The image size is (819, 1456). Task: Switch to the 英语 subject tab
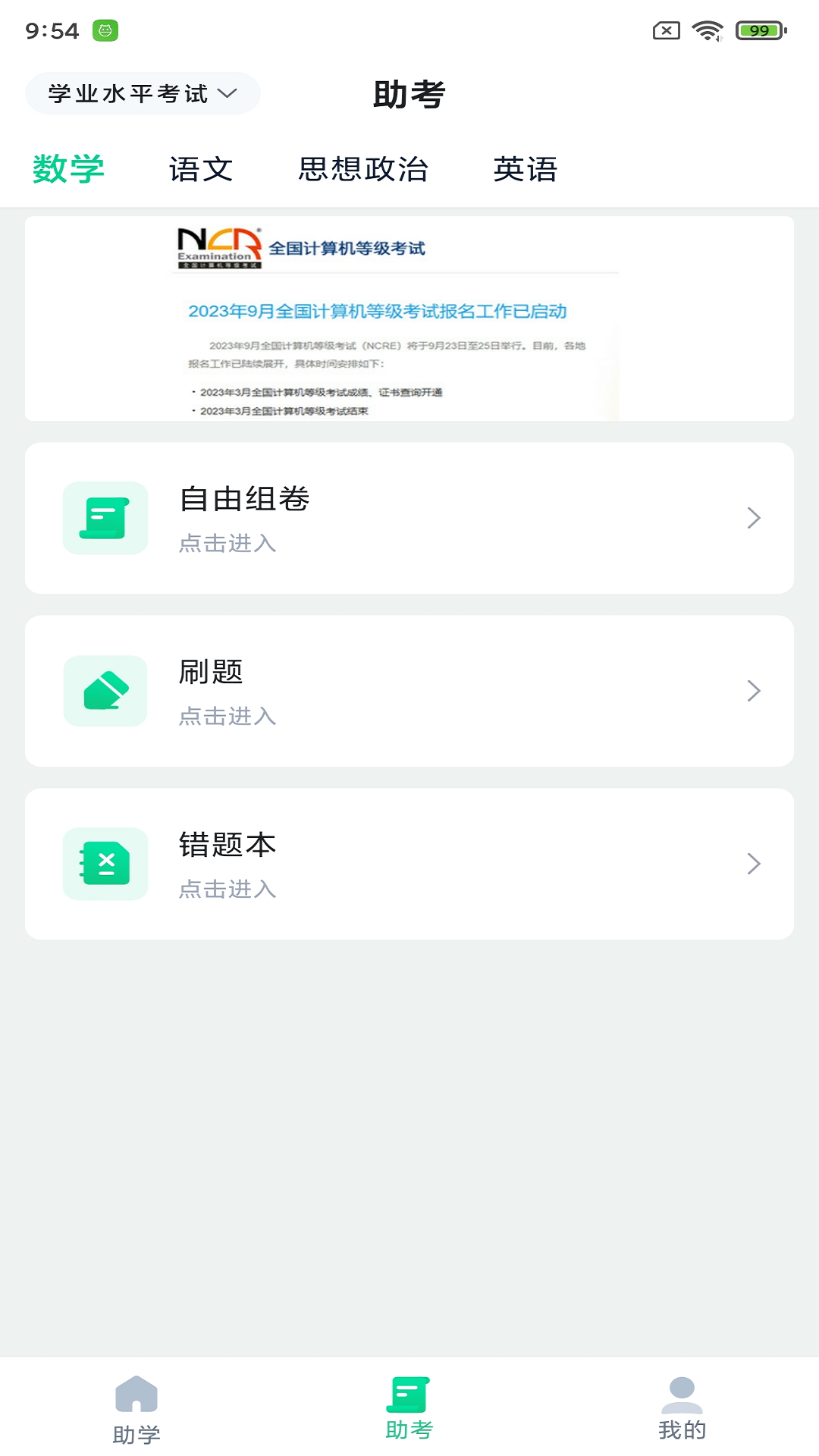[526, 169]
